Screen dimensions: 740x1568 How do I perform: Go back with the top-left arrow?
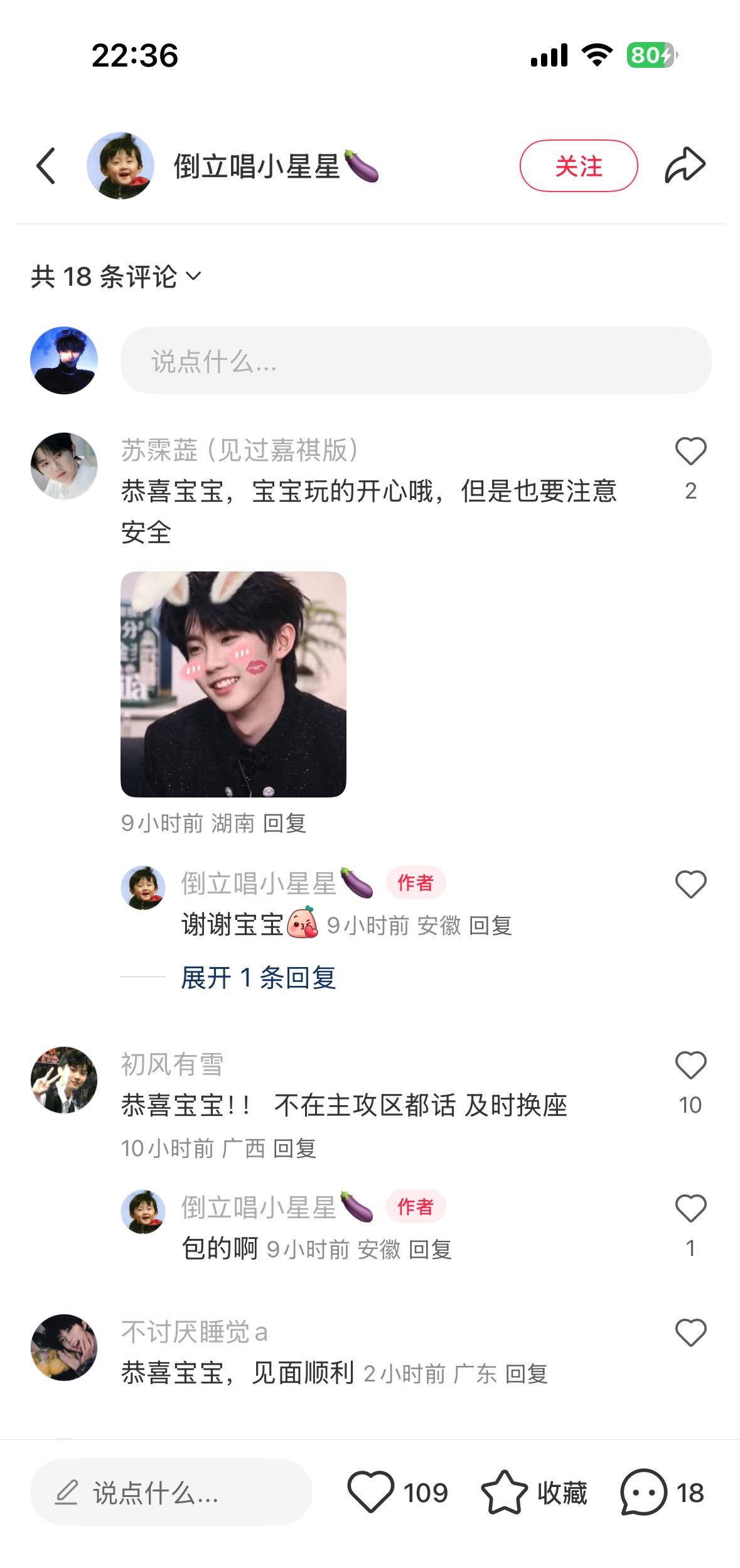[46, 166]
